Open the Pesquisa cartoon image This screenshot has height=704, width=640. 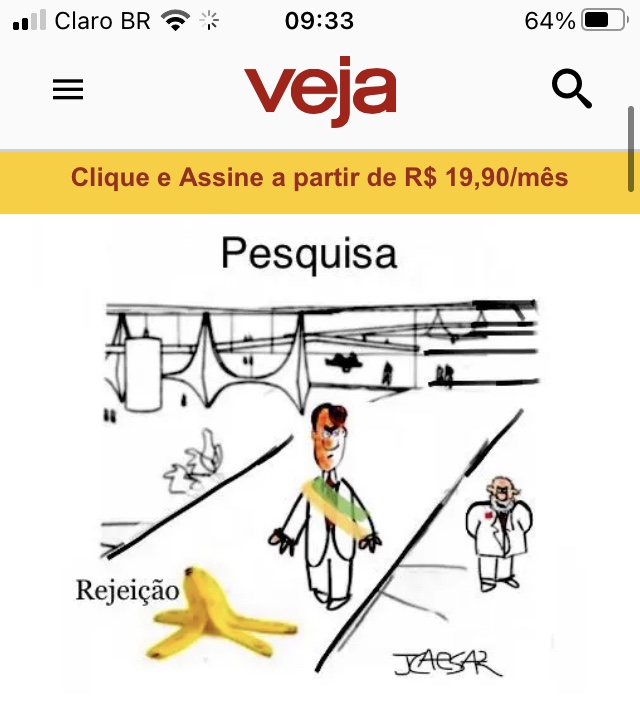pyautogui.click(x=320, y=460)
